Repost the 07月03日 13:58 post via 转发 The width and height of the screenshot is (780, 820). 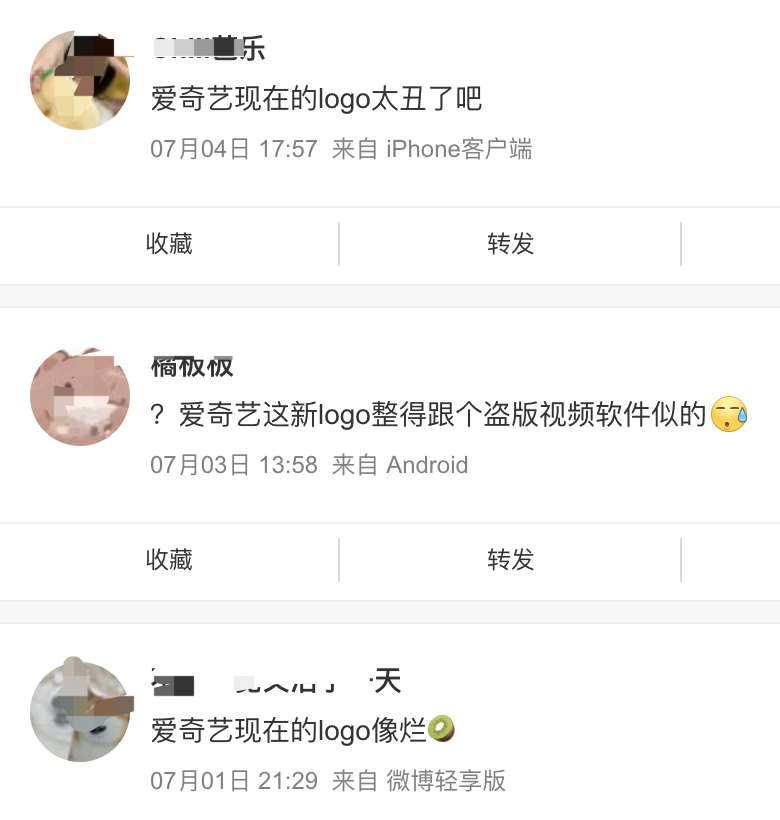(510, 560)
